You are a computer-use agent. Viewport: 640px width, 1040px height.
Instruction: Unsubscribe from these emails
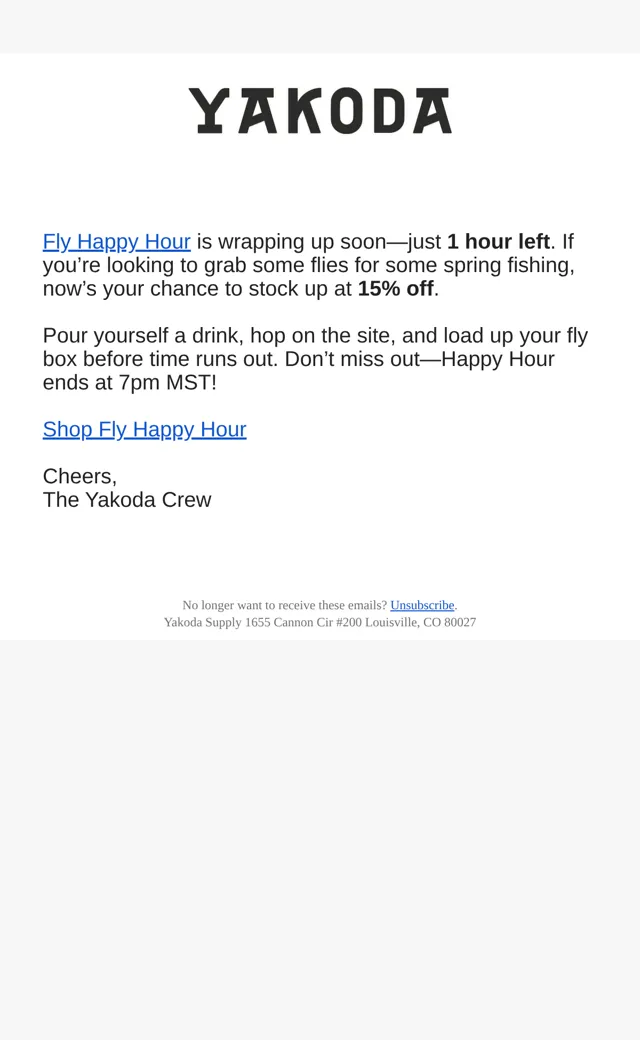pos(422,605)
